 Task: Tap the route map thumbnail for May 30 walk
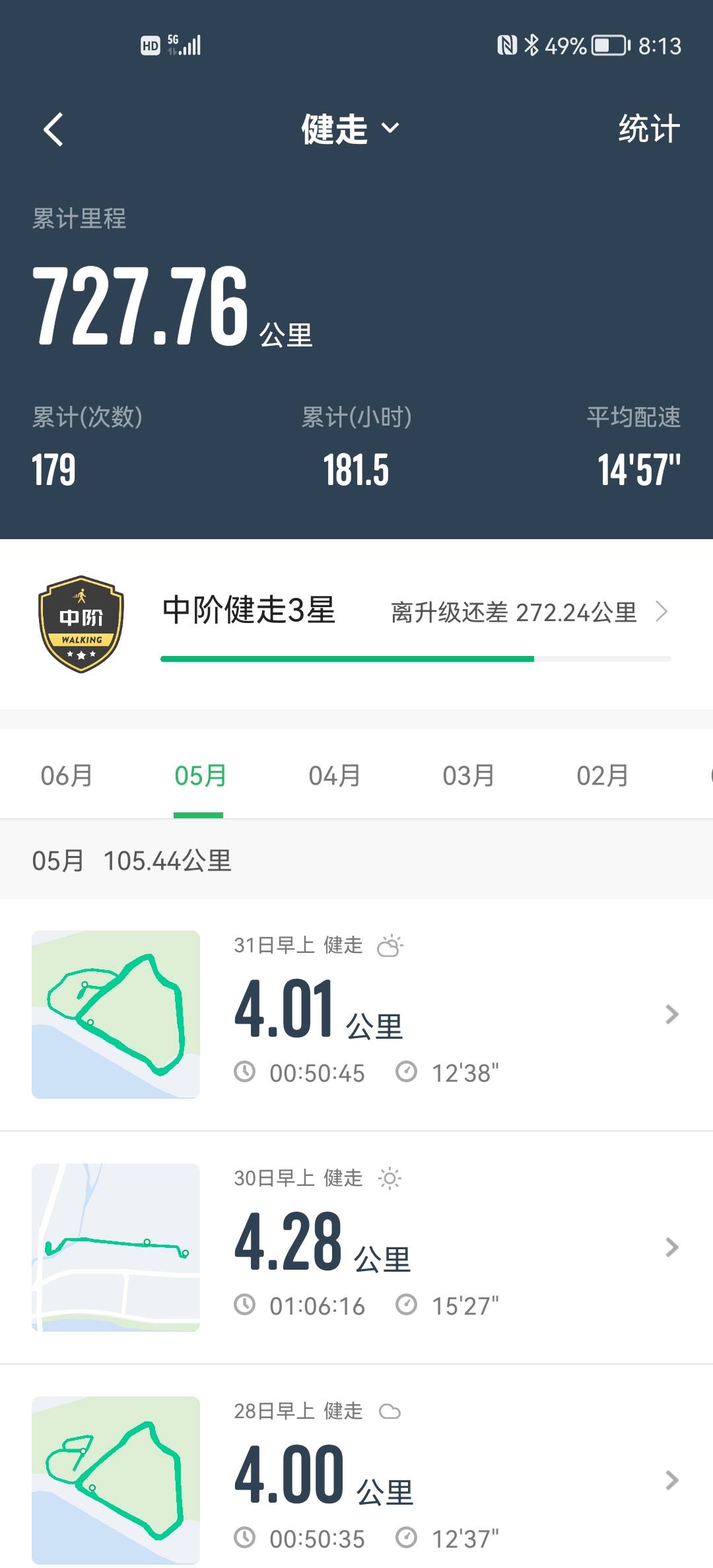[x=116, y=1246]
